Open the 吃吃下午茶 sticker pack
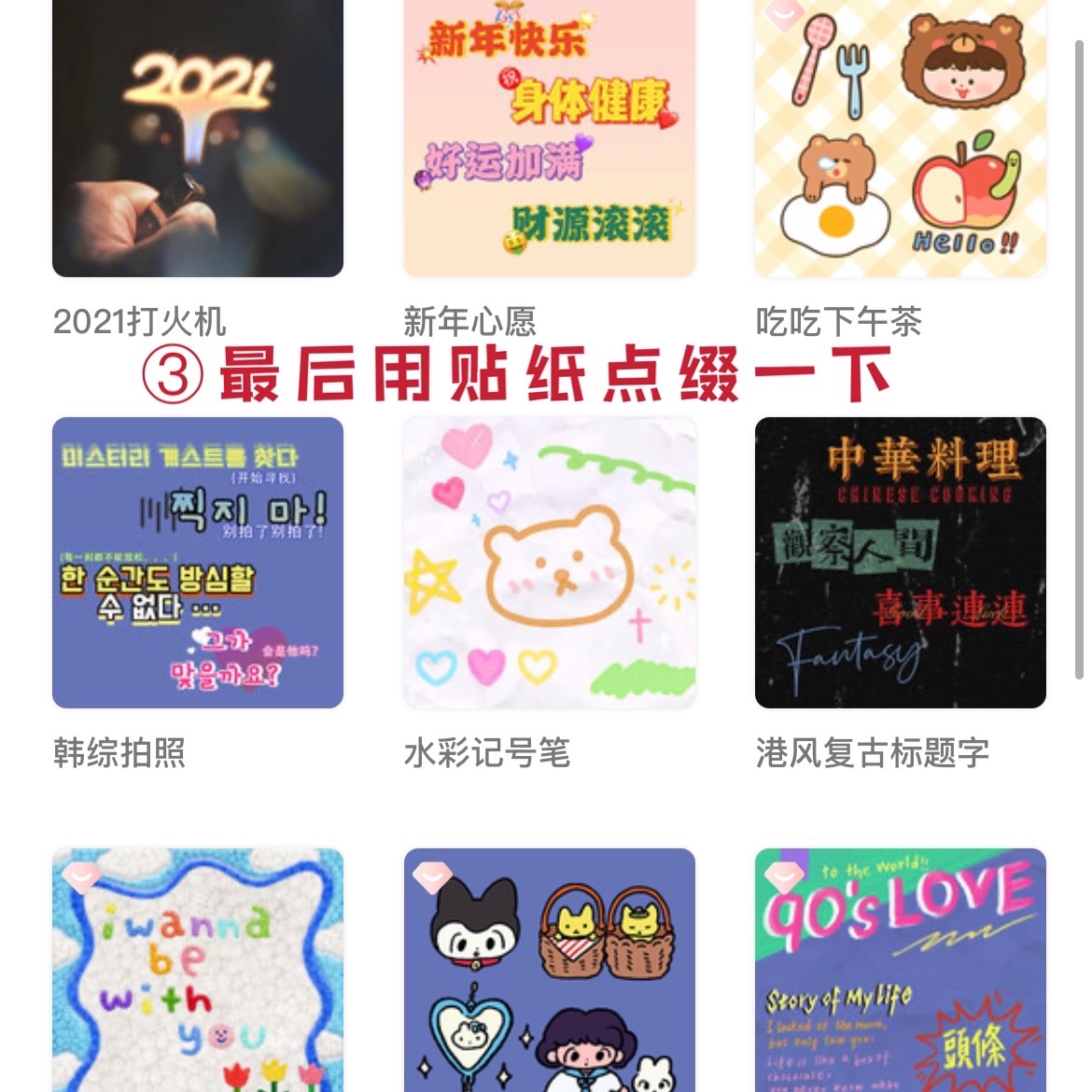The image size is (1092, 1092). click(x=900, y=138)
